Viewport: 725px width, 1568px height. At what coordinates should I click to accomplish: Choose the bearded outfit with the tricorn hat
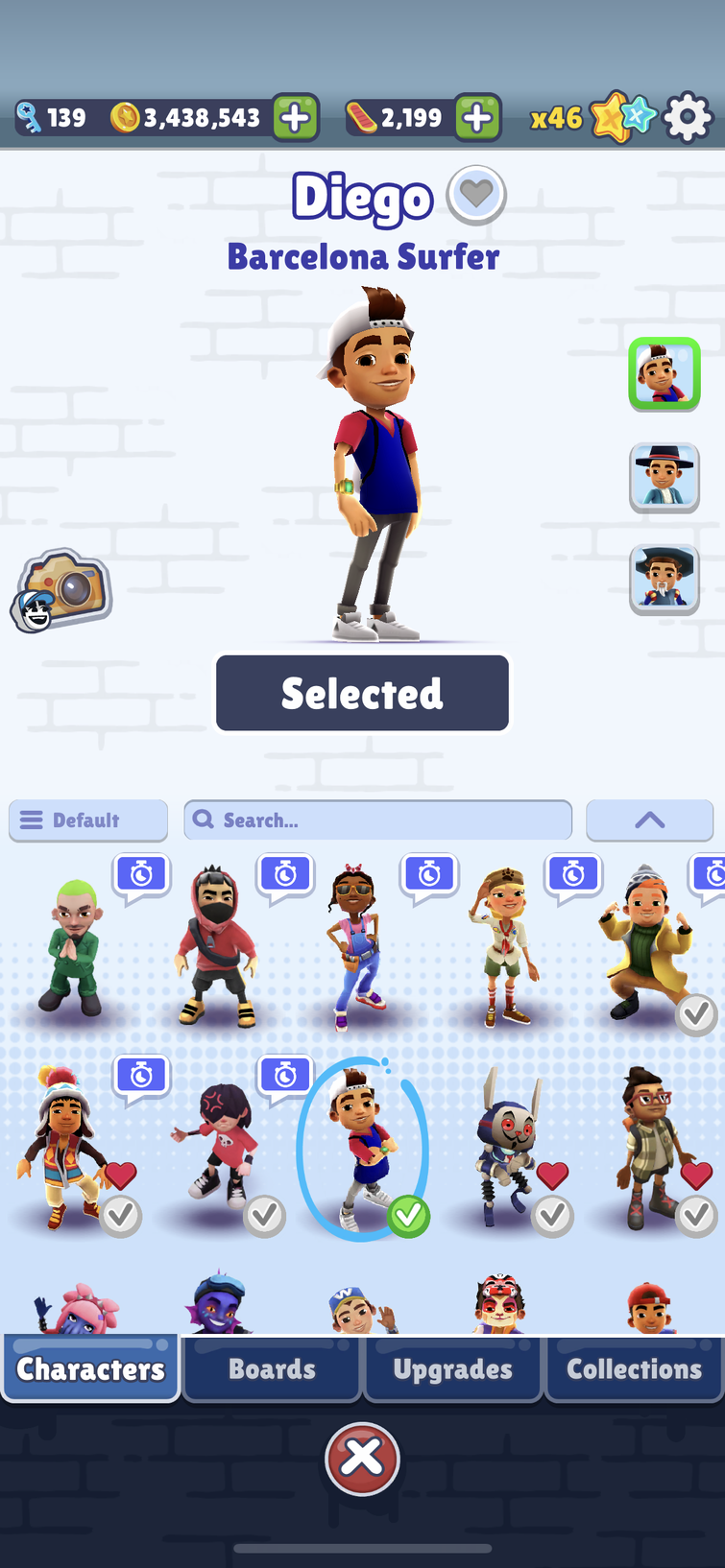pos(664,579)
